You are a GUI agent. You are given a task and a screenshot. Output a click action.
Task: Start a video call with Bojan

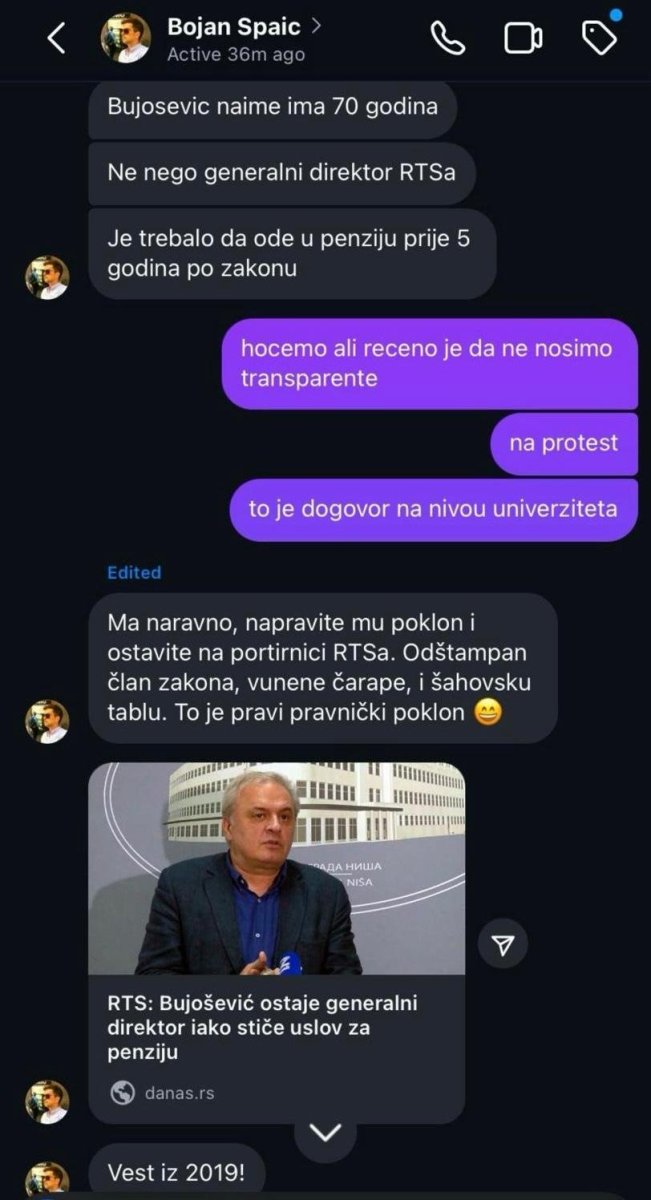pos(523,38)
